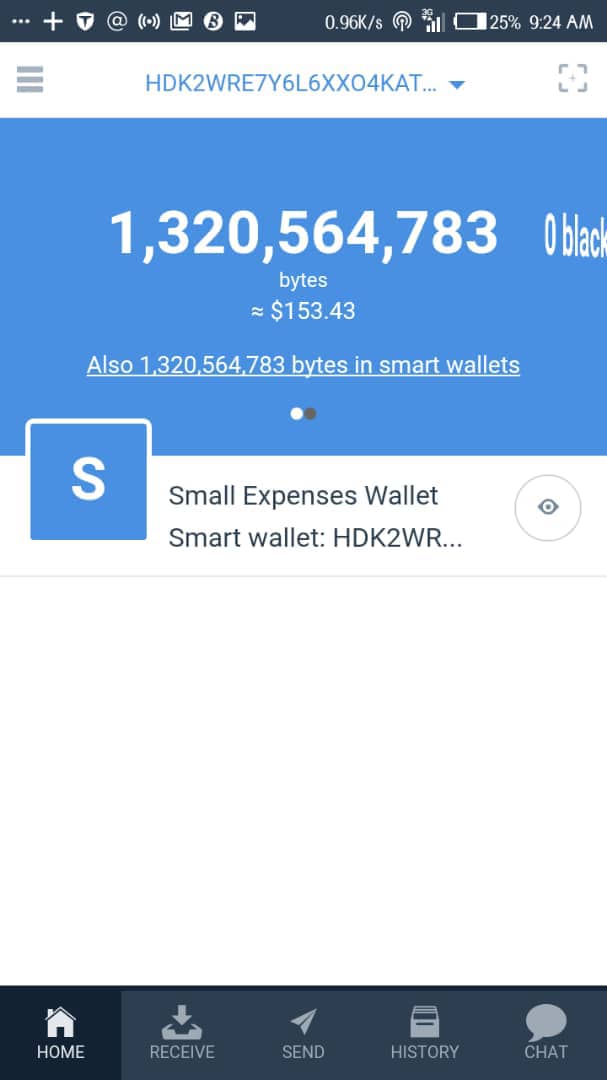
Task: Toggle the eye icon on Small Expenses Wallet
Action: pos(547,507)
